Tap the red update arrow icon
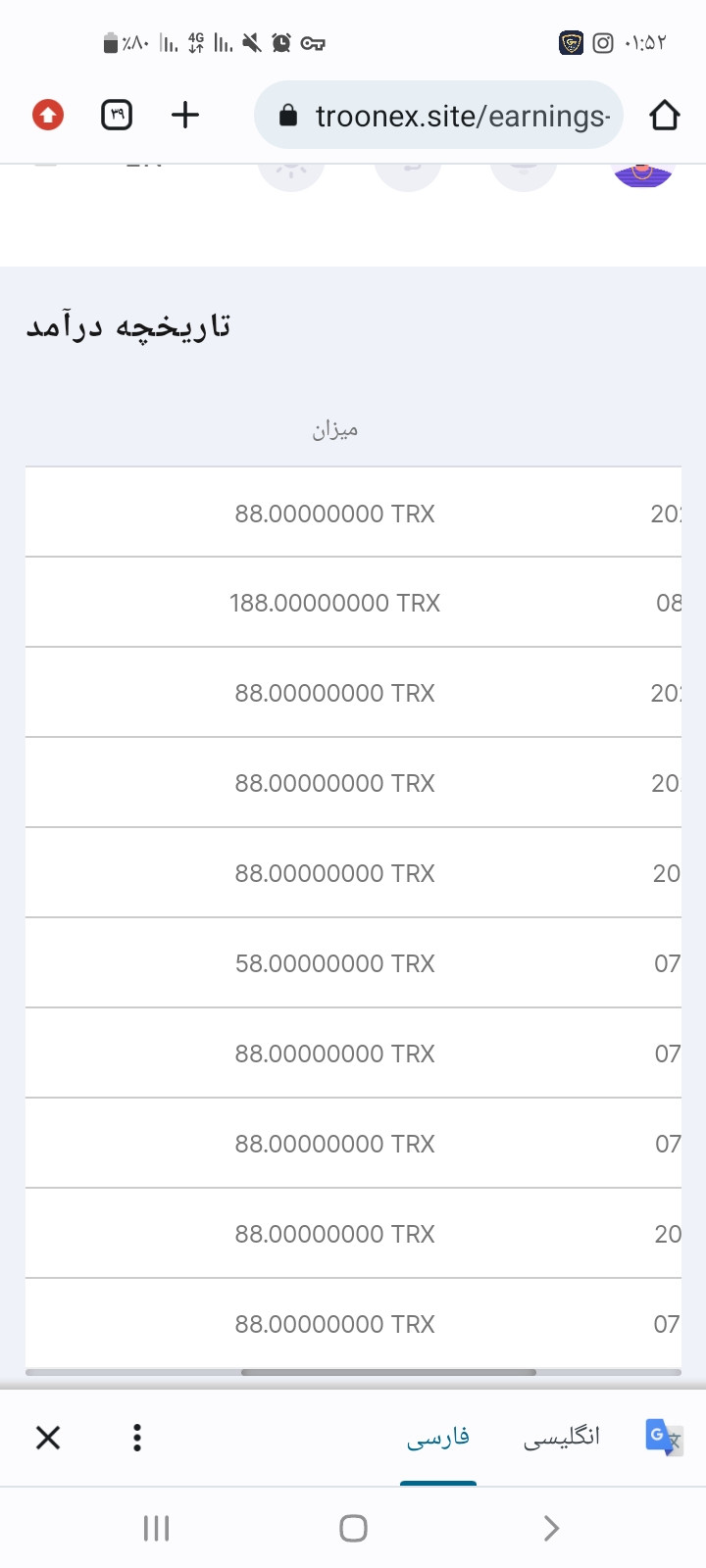 tap(48, 115)
